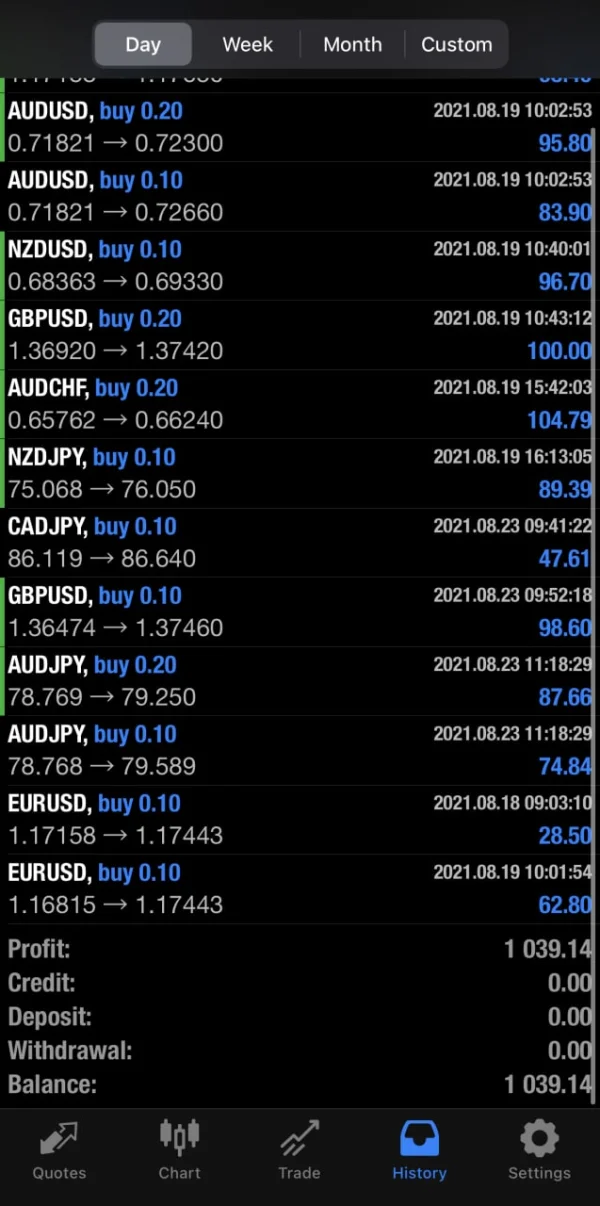Screen dimensions: 600x1206
Task: Expand the NZDJPY buy 0.10 deal
Action: pyautogui.click(x=300, y=473)
